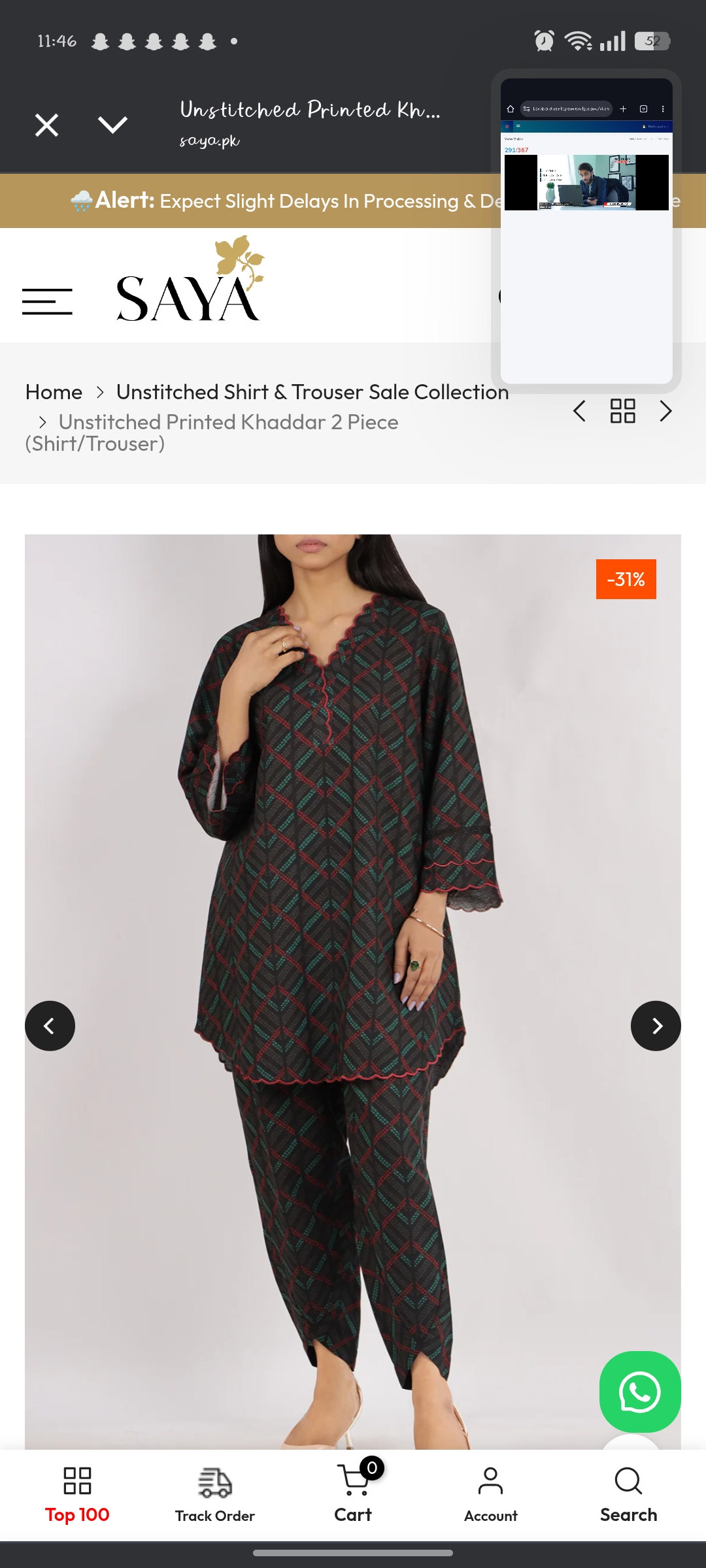Open the floating screenshot preview

point(586,230)
